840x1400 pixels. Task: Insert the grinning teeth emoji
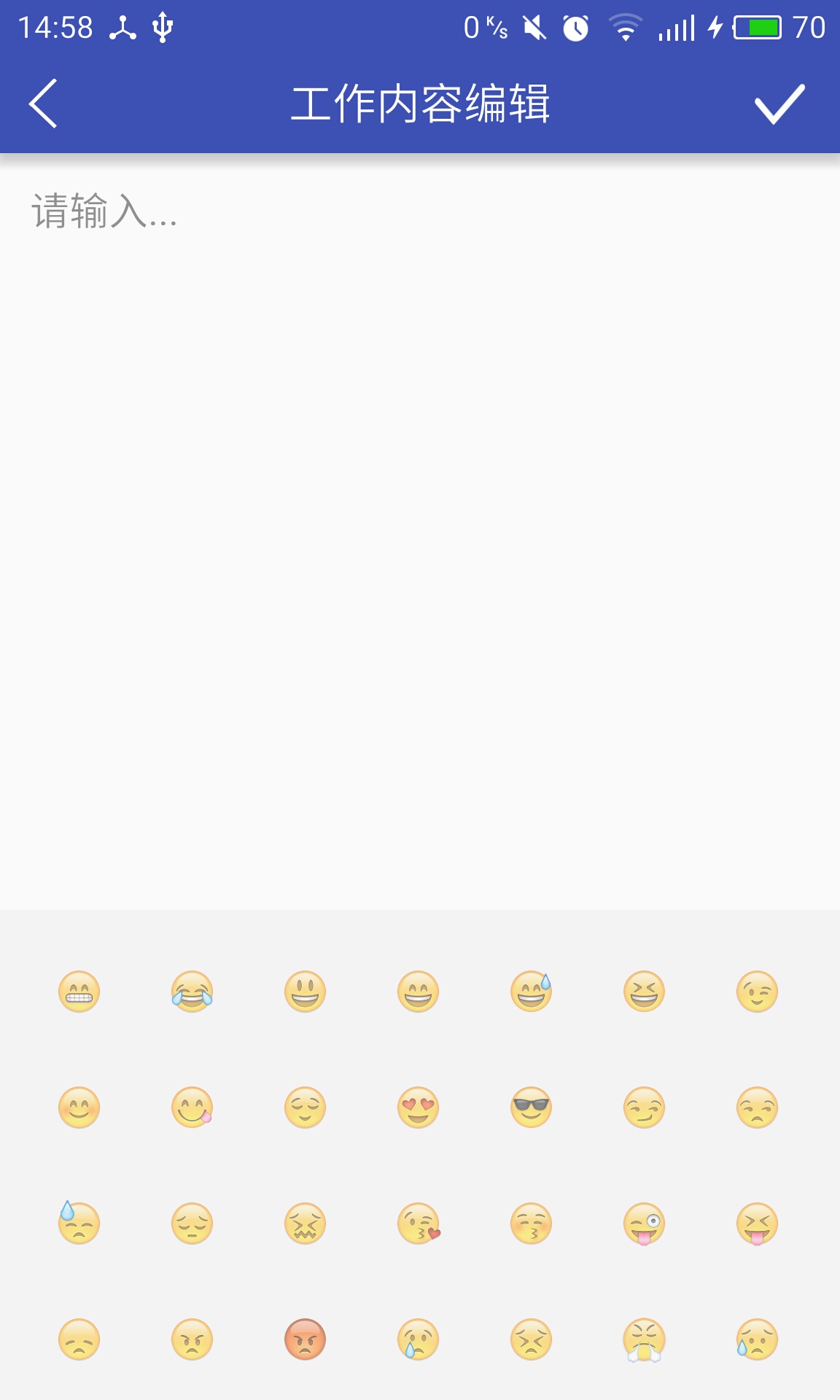[x=79, y=992]
